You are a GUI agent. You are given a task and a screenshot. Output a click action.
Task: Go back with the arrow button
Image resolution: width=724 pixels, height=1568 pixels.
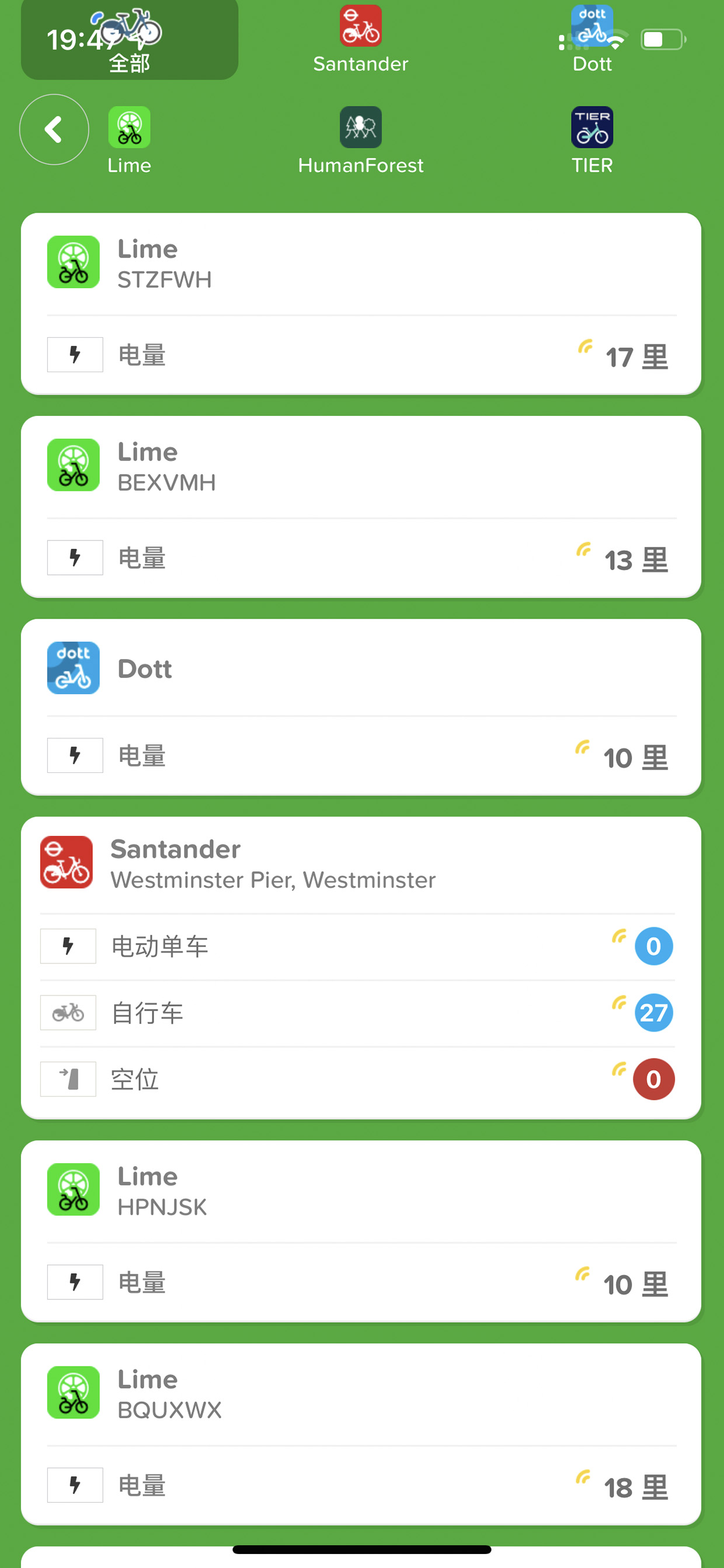(x=54, y=130)
